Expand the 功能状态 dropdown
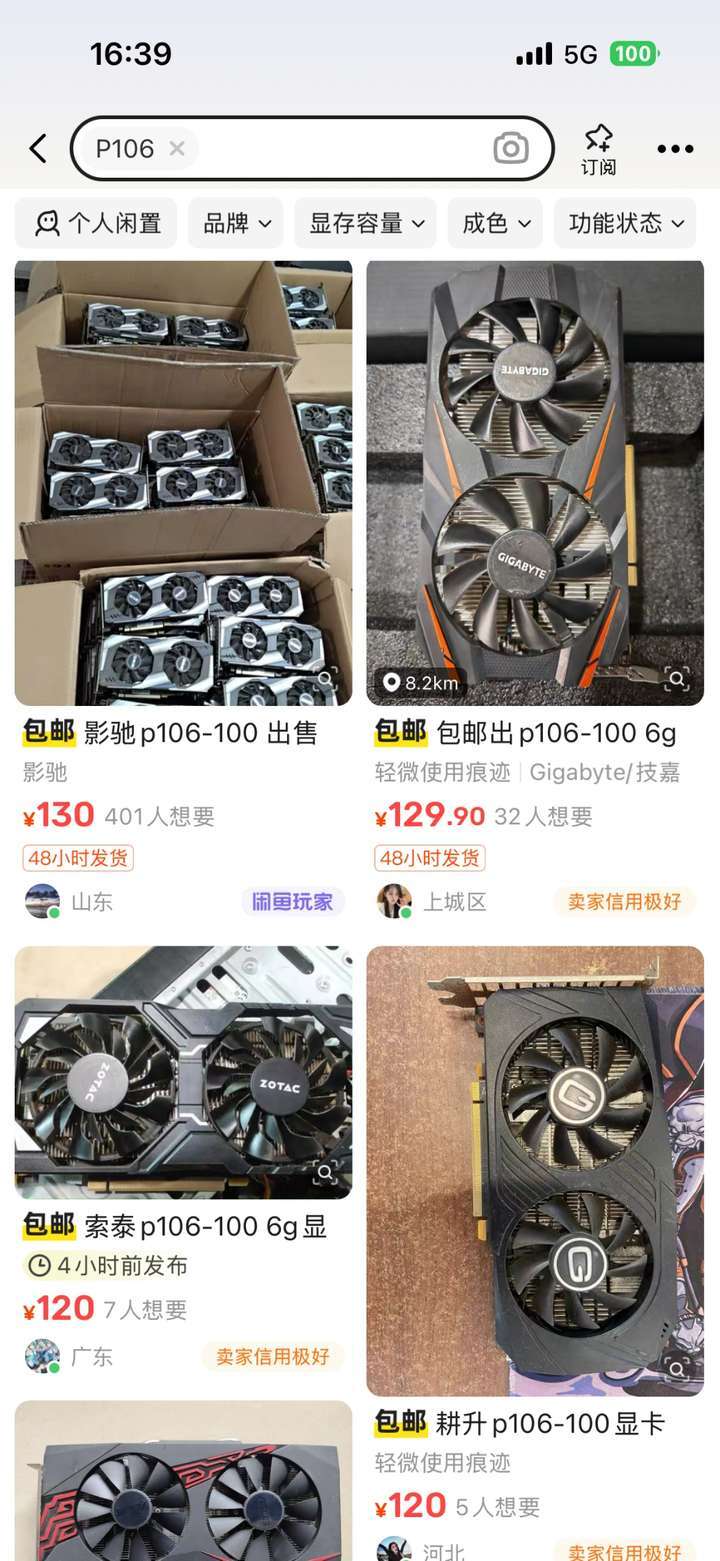720x1561 pixels. [625, 223]
